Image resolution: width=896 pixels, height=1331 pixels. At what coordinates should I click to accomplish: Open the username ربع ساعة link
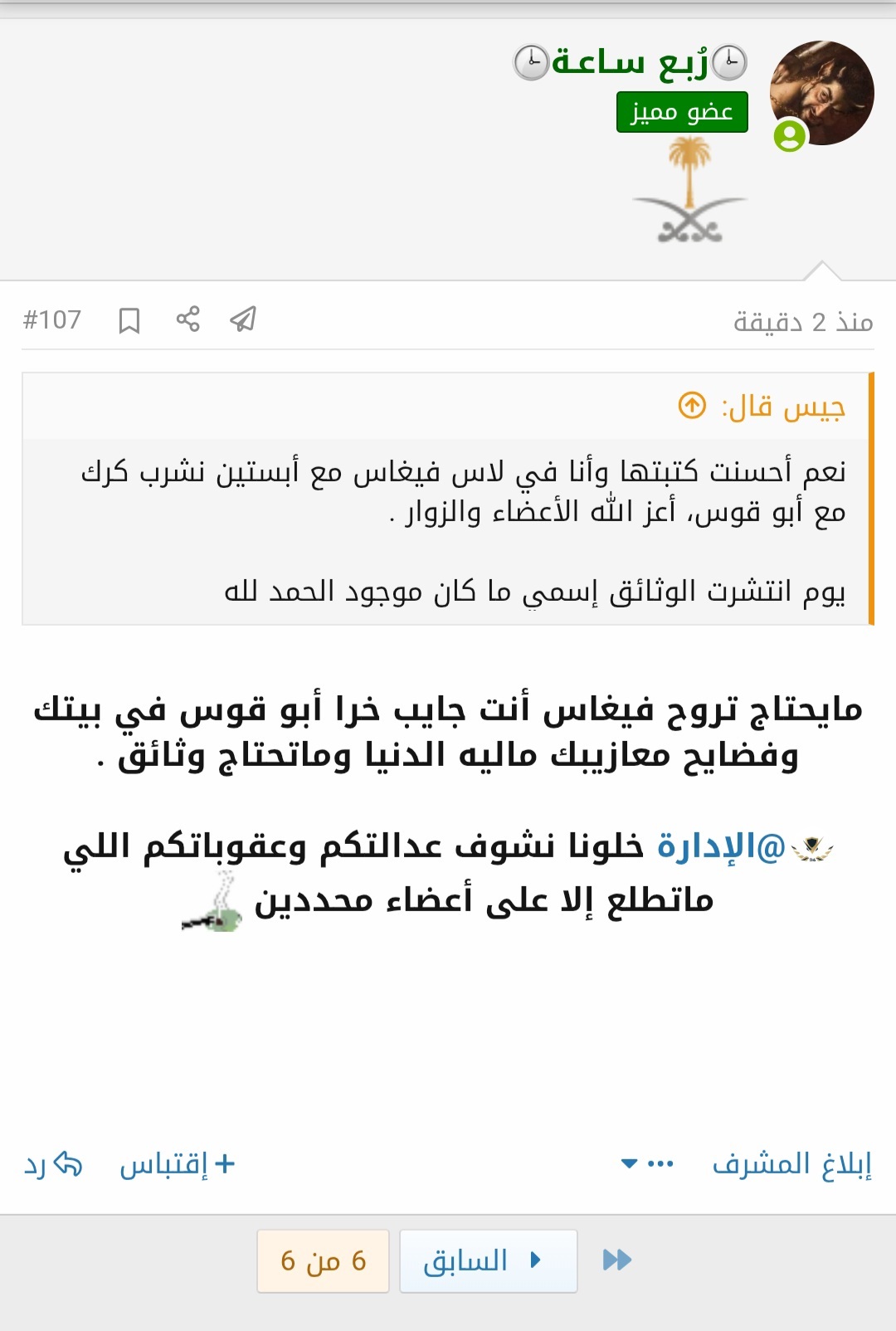point(631,62)
